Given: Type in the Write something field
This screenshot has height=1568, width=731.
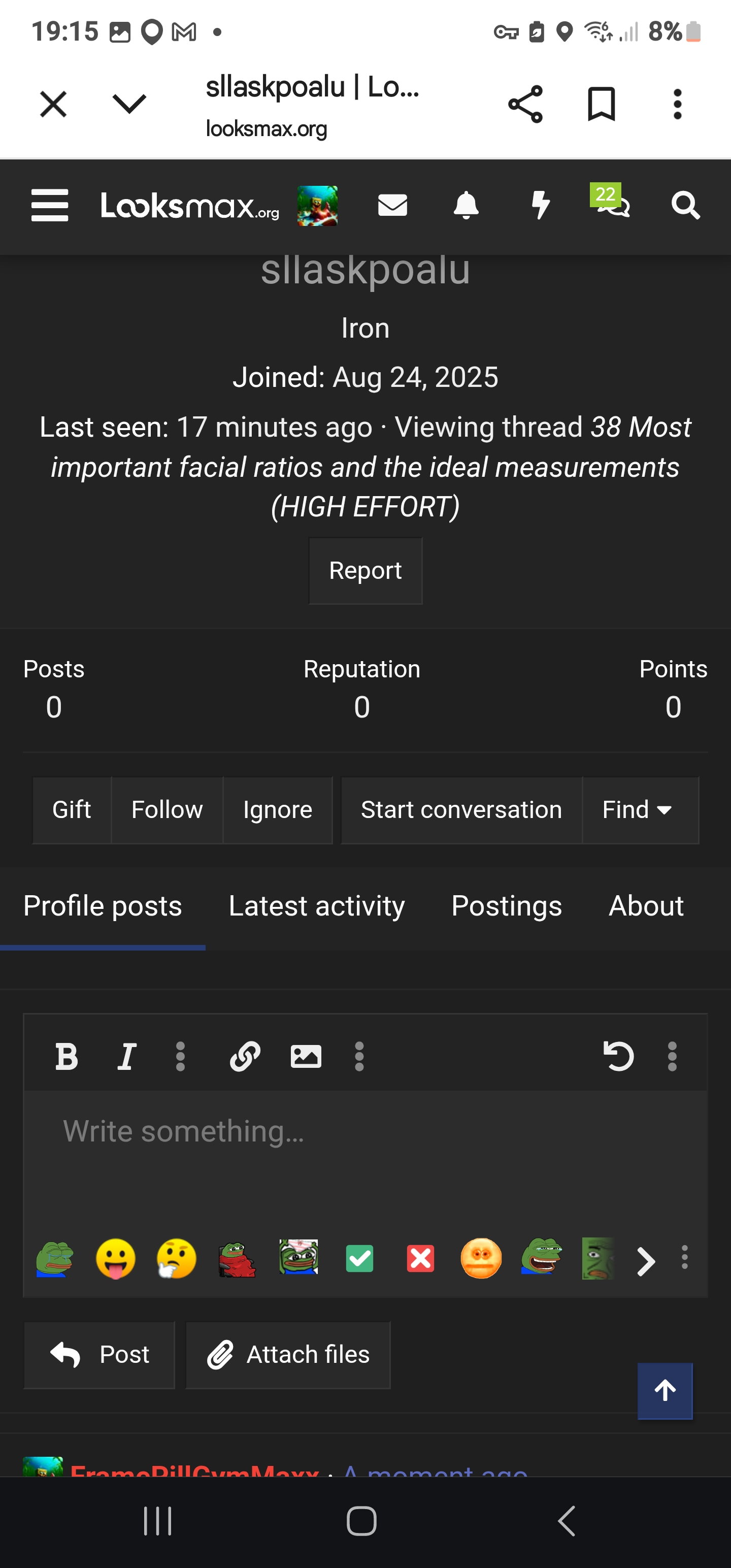Looking at the screenshot, I should click(x=365, y=1132).
